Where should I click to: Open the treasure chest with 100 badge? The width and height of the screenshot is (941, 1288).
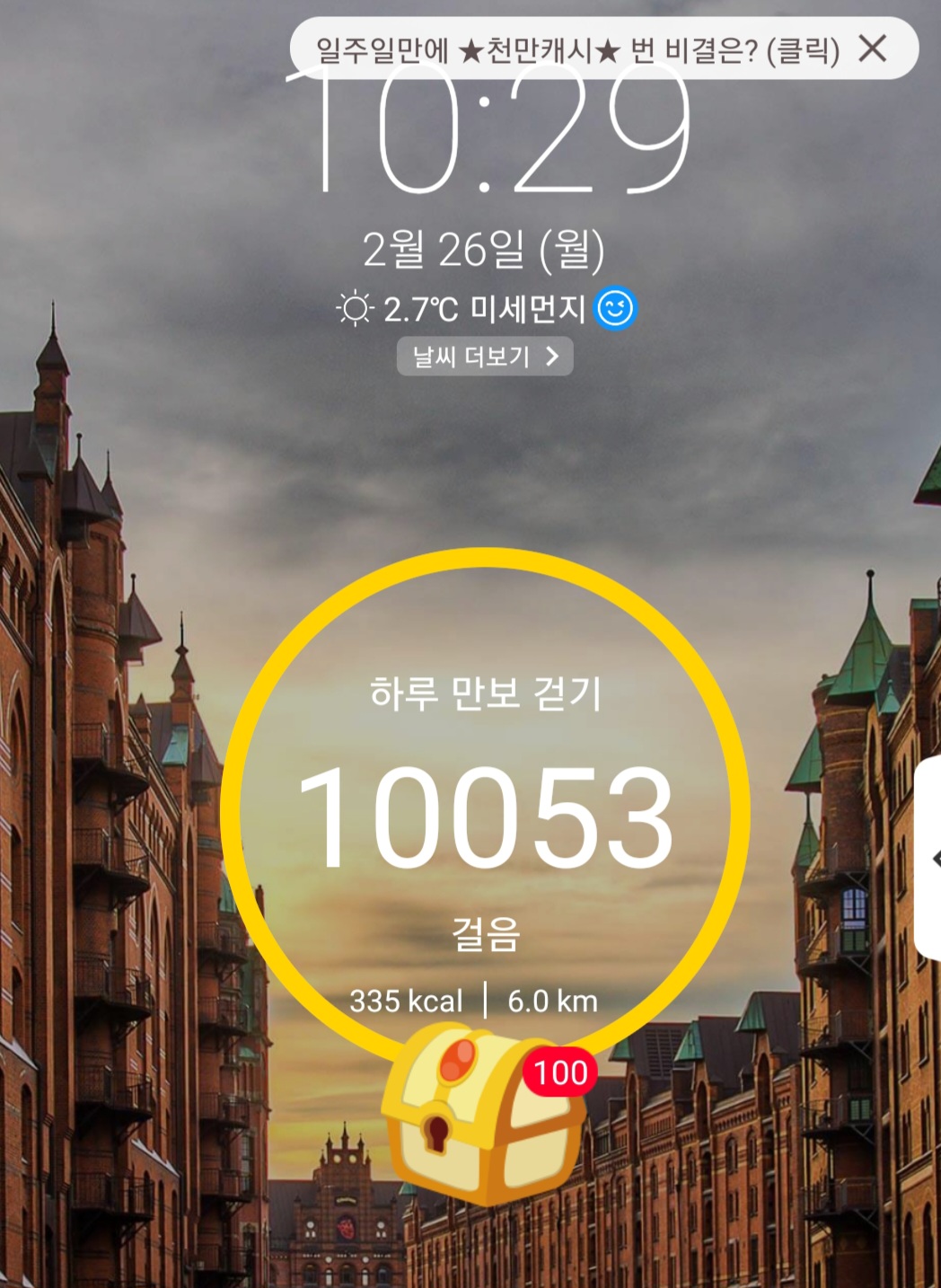[x=481, y=1116]
